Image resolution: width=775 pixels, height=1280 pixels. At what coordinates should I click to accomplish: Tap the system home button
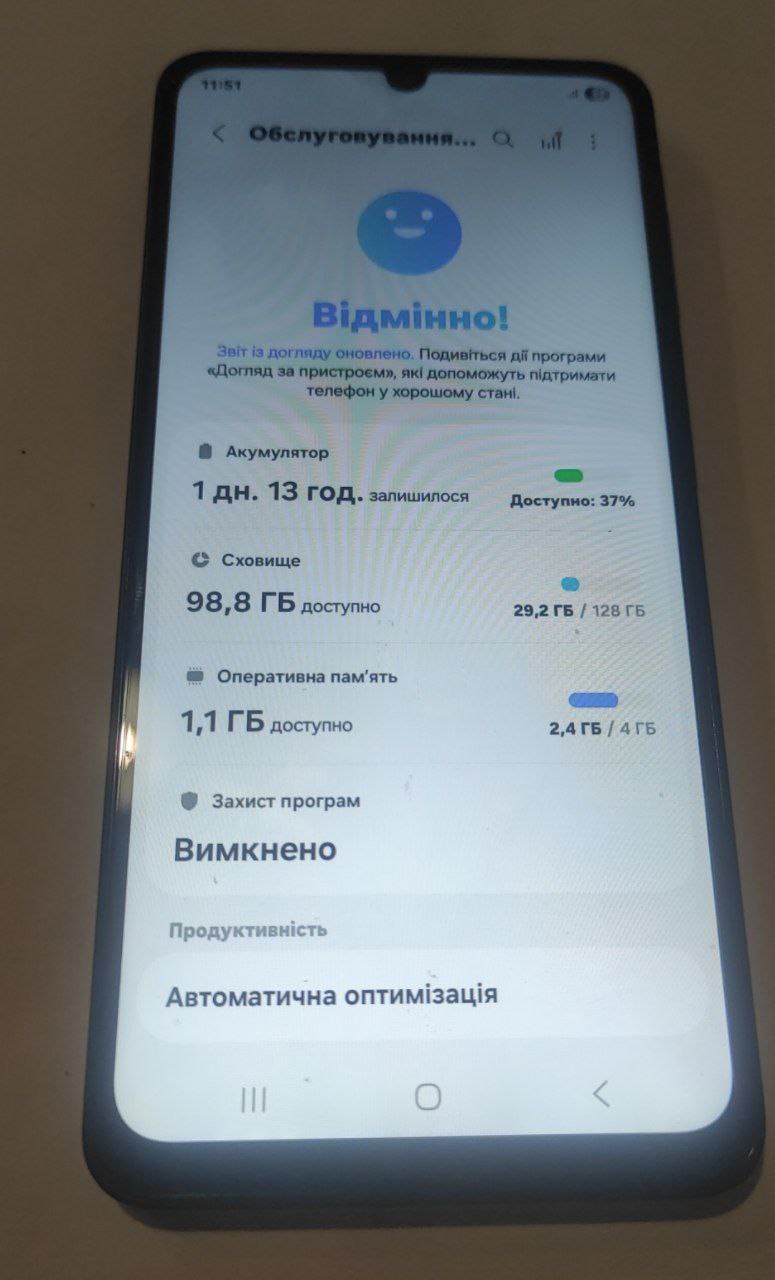[428, 1097]
